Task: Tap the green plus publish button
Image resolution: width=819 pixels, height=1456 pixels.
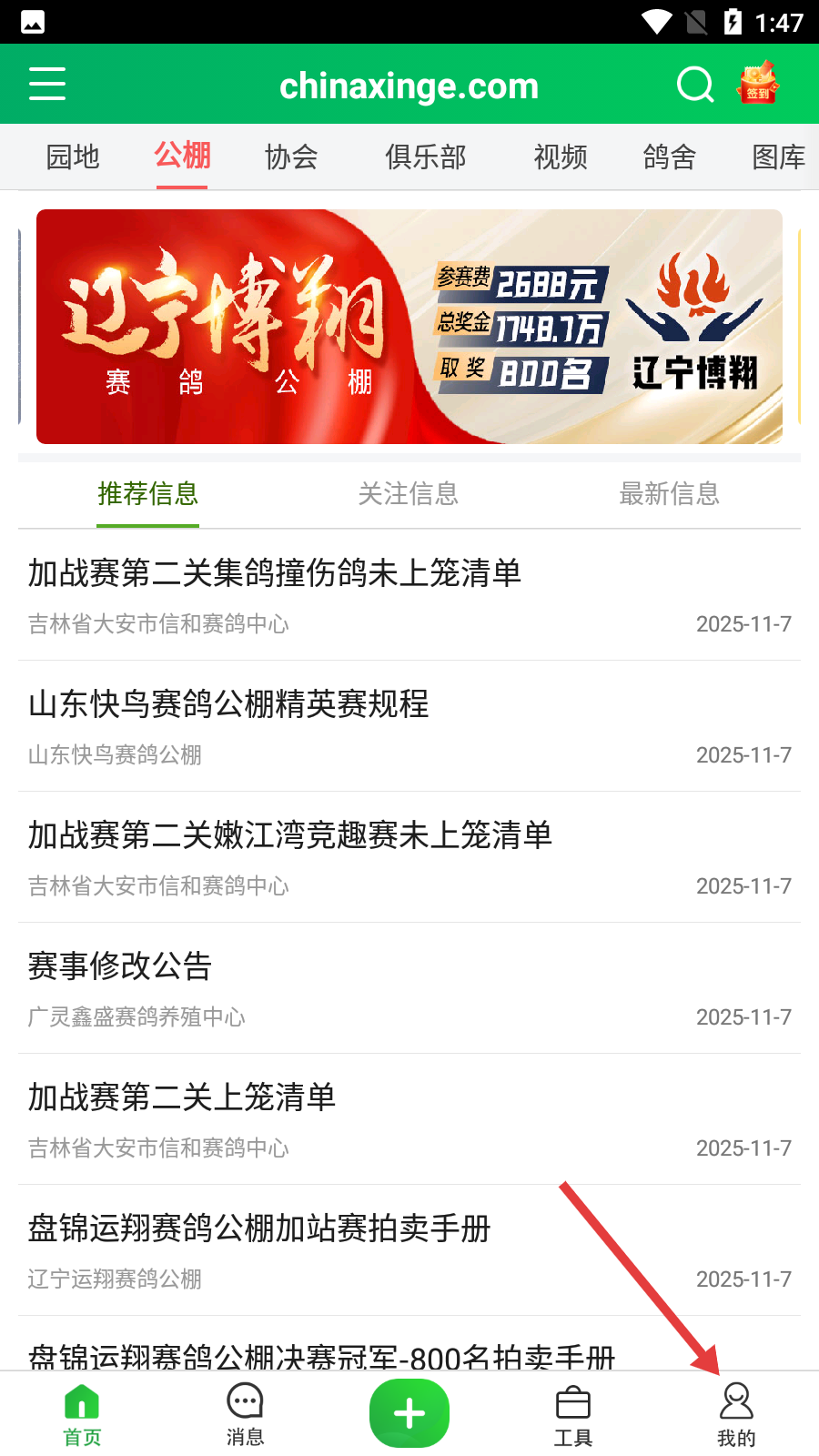Action: click(409, 1413)
